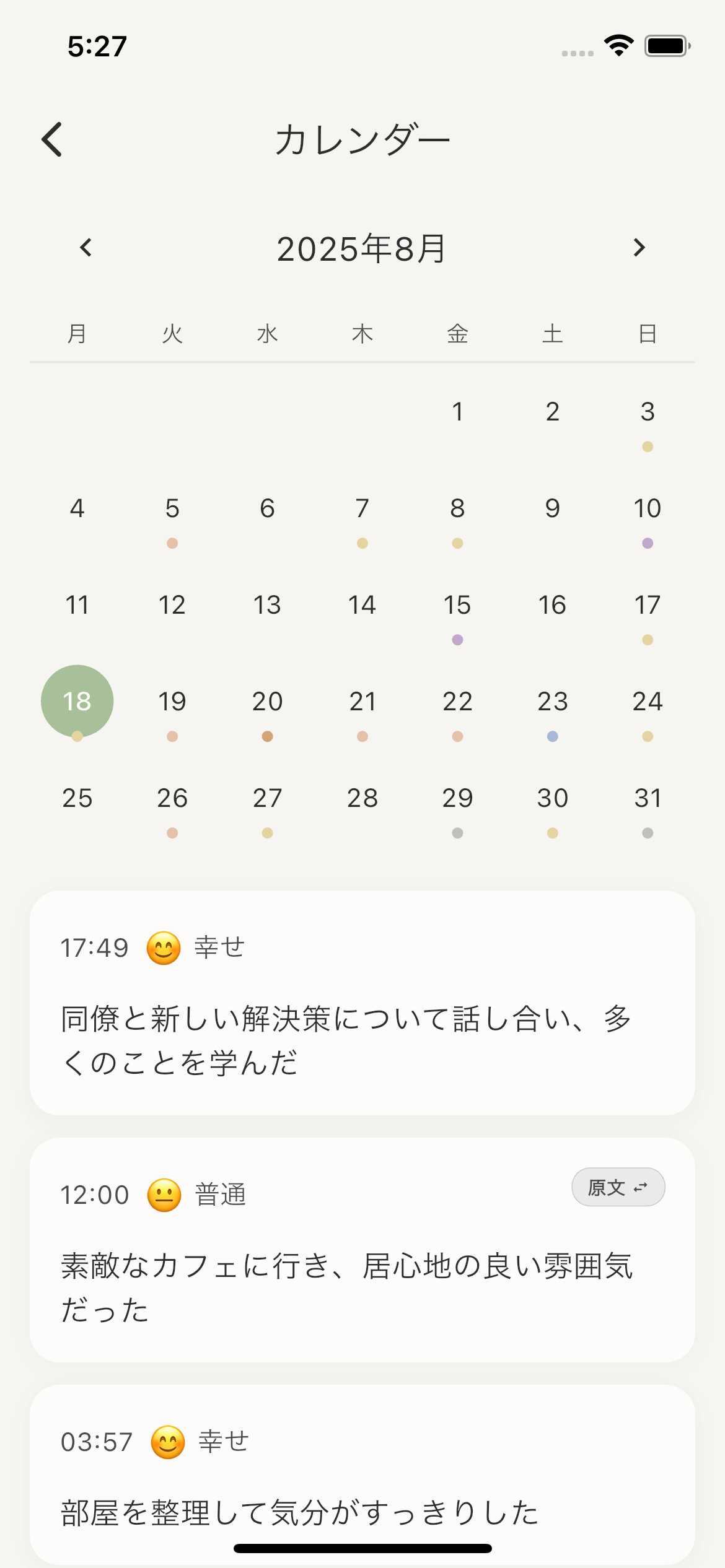This screenshot has height=1568, width=725.
Task: Tap the smiling face emoji on 17:49 entry
Action: [162, 947]
